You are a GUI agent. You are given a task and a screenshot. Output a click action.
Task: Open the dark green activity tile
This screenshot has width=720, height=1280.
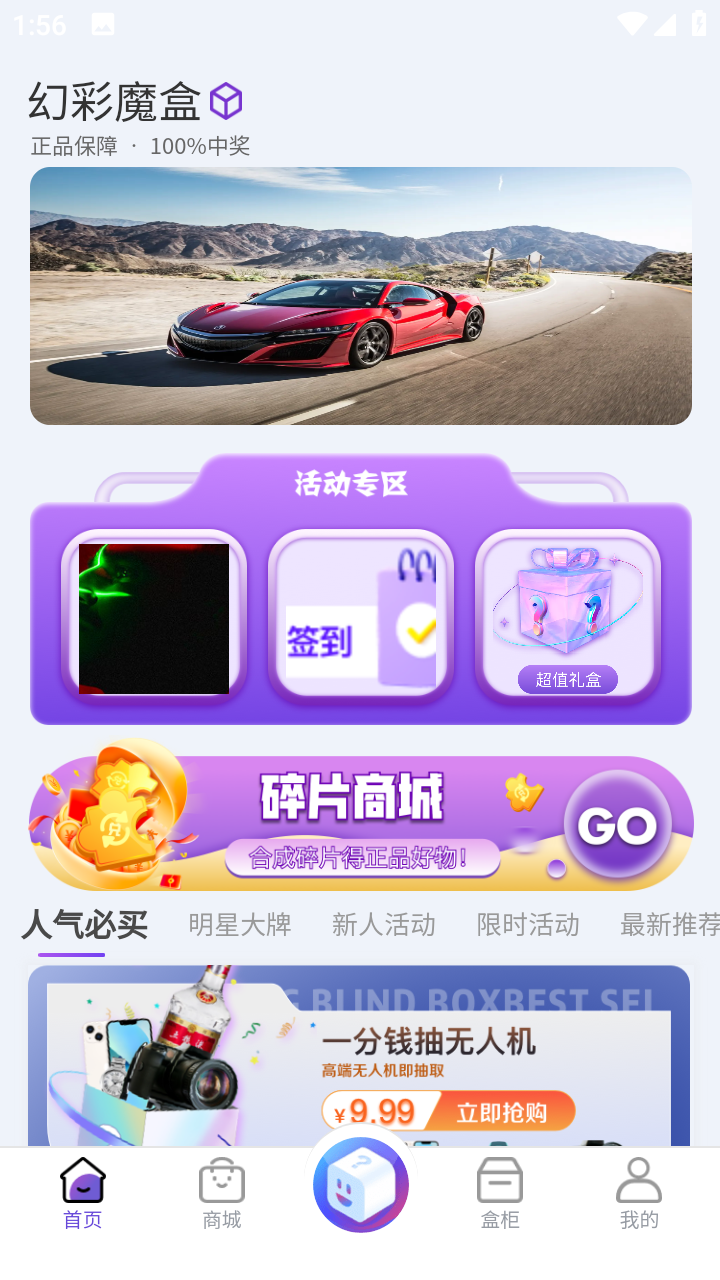(x=154, y=618)
